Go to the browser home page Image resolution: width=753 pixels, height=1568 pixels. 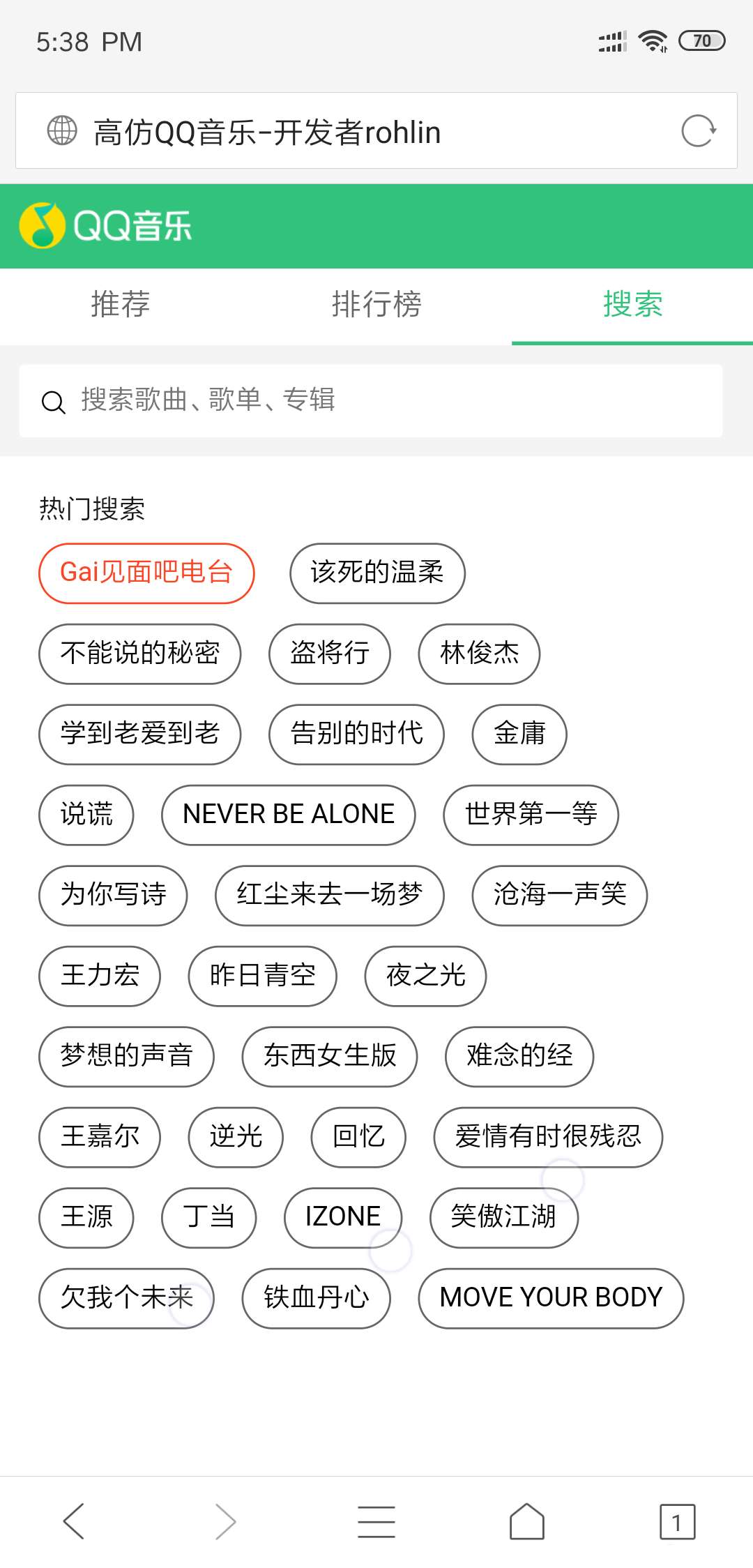(527, 1521)
